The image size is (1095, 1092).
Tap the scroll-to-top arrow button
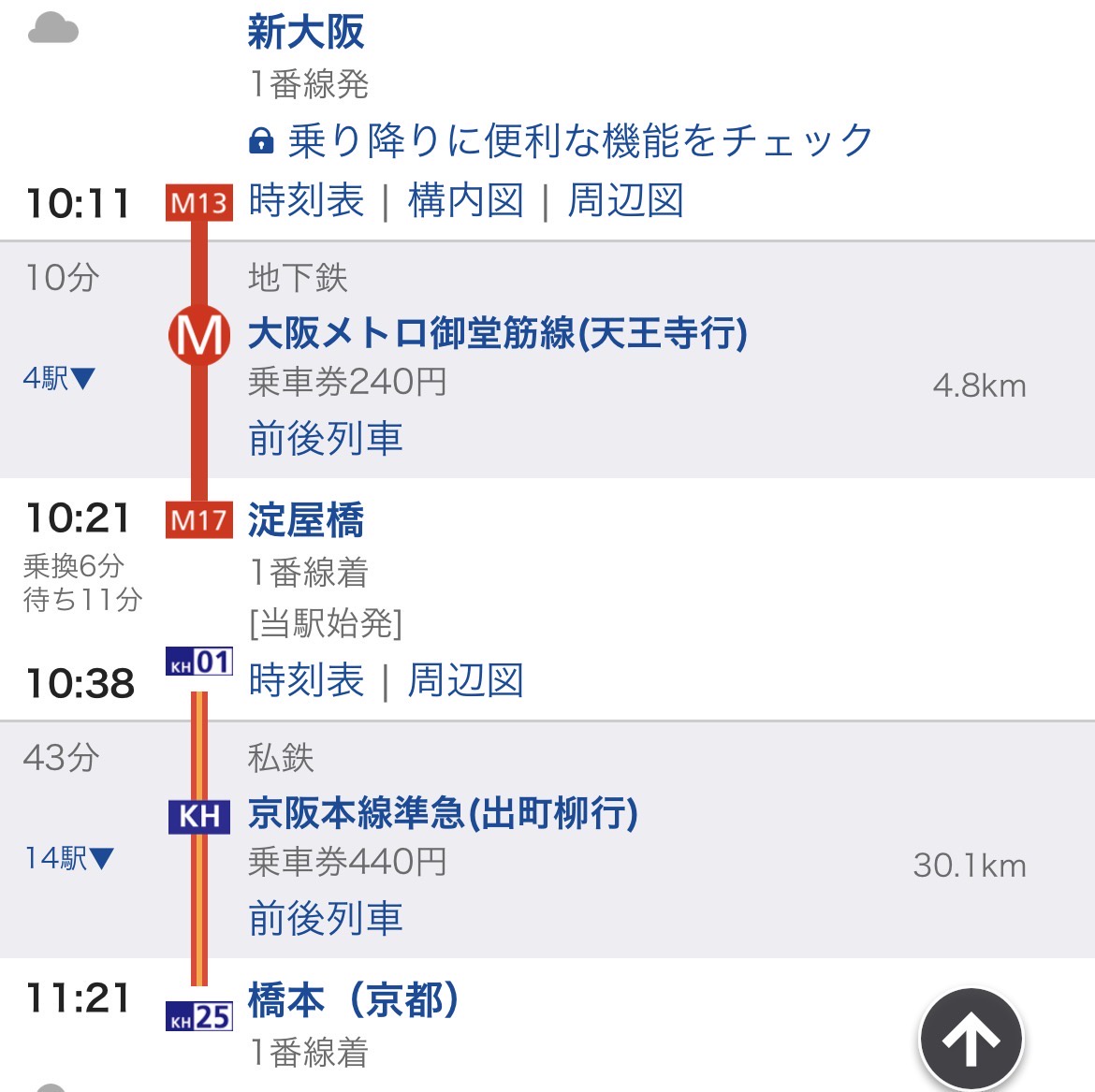971,1039
